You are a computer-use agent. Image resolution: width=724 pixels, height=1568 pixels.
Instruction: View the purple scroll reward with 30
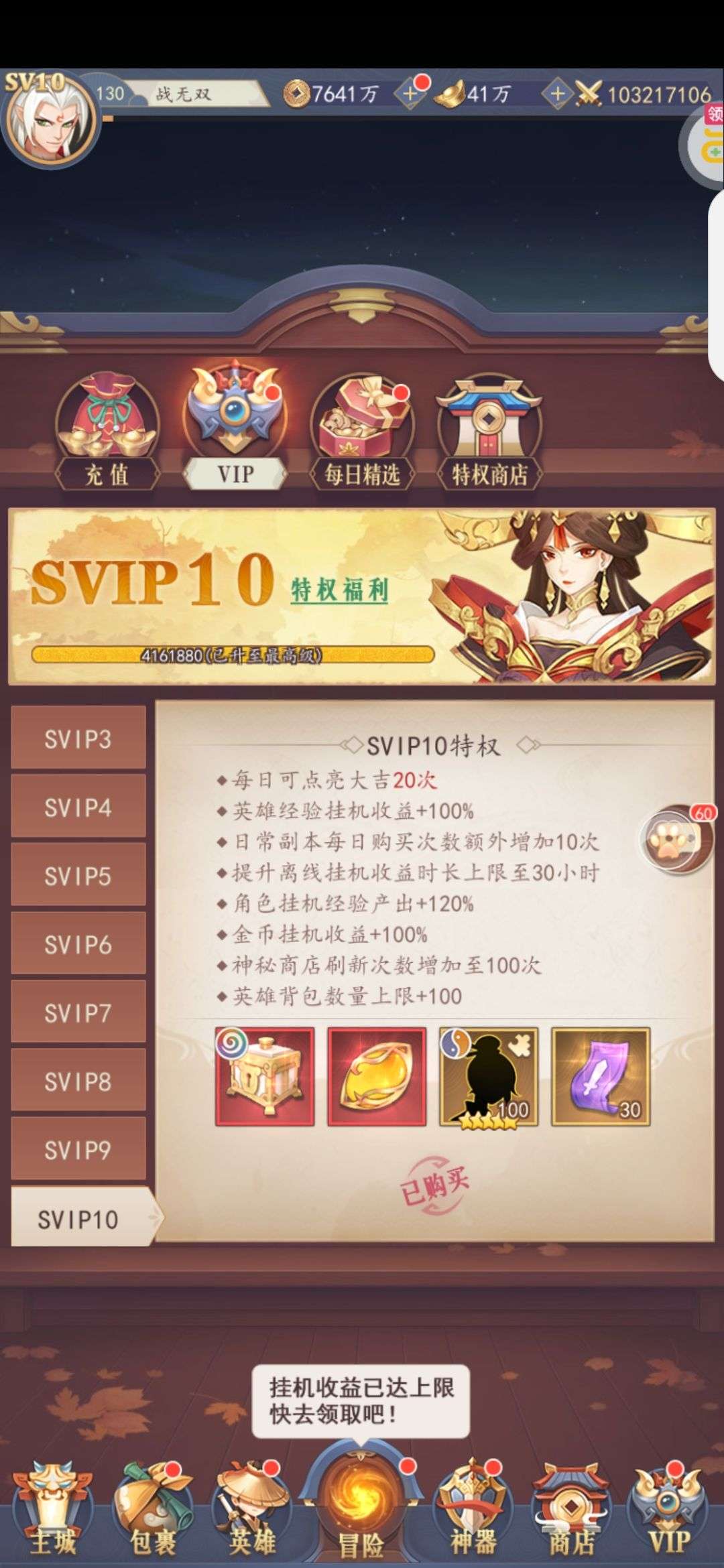coord(601,1076)
